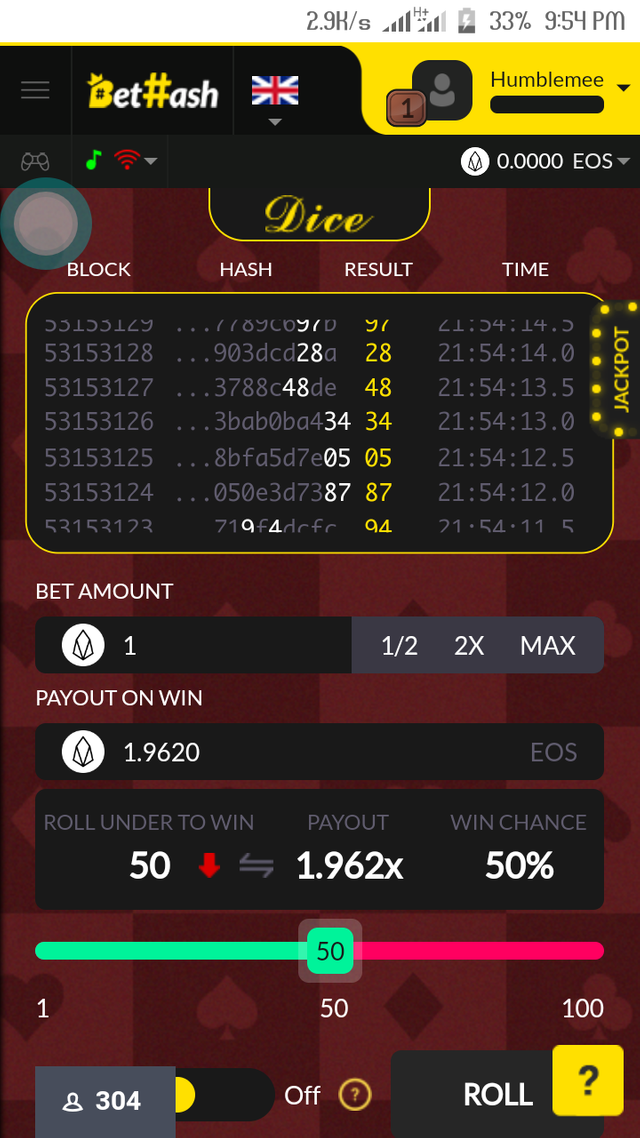640x1138 pixels.
Task: Open the Jackpot side tab
Action: pos(620,370)
